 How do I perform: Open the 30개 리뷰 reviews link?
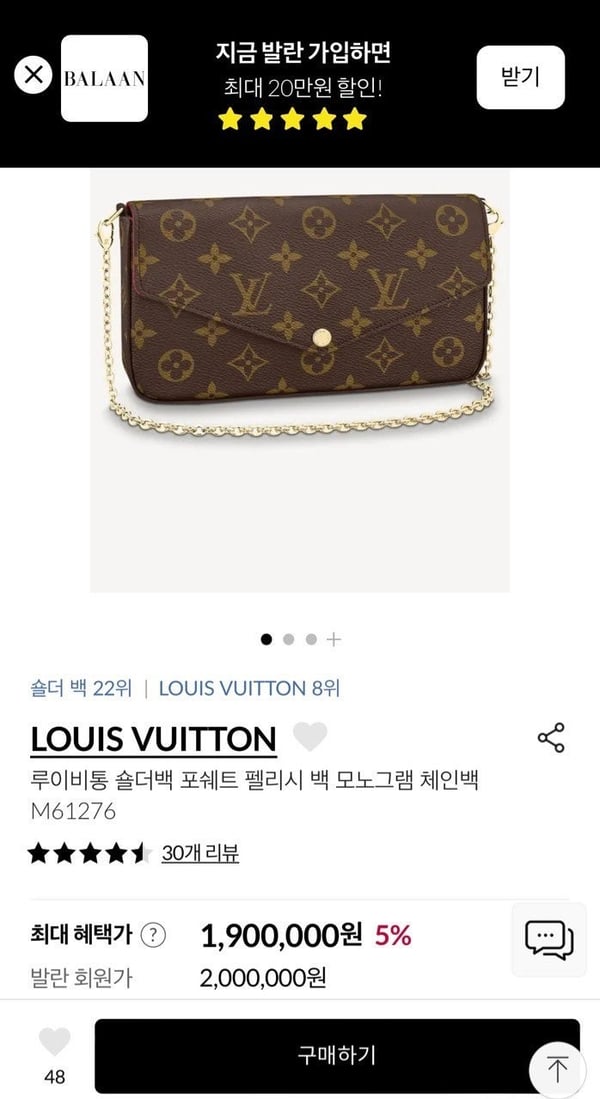coord(200,853)
